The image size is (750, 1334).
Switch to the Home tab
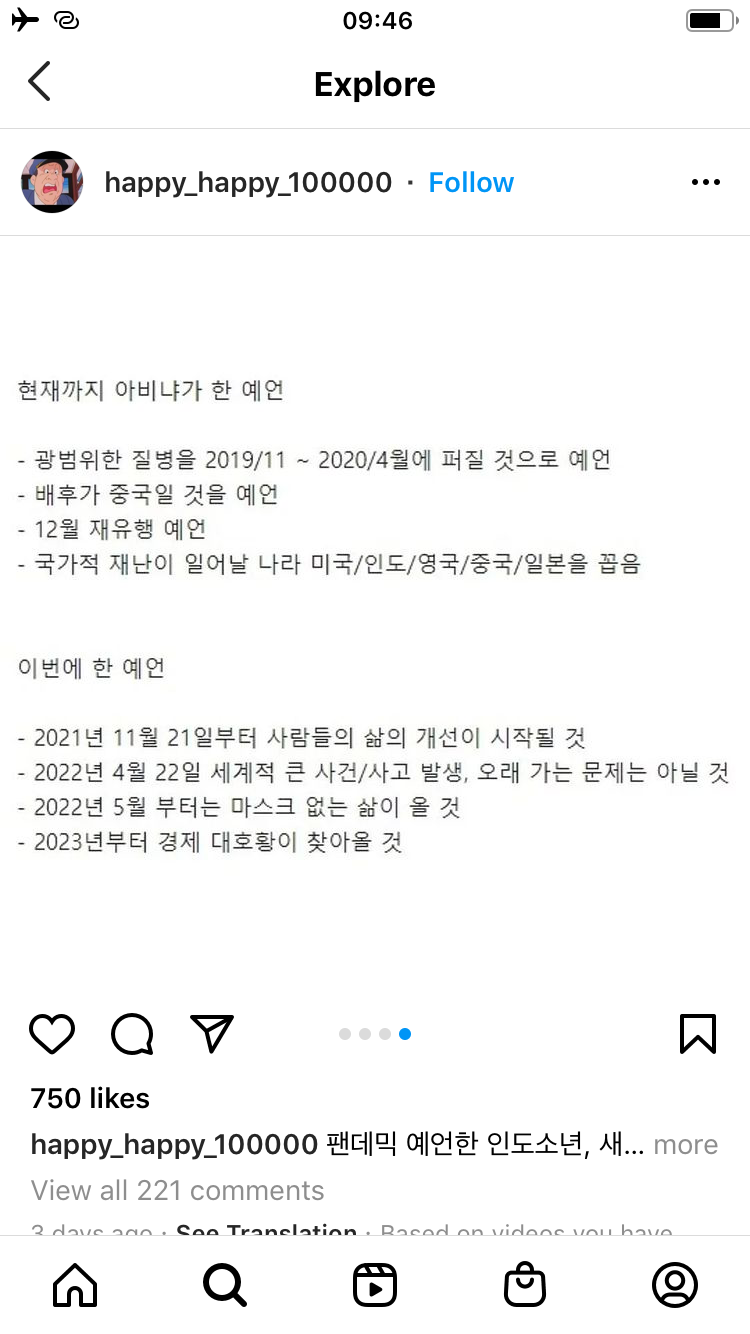pos(75,1285)
